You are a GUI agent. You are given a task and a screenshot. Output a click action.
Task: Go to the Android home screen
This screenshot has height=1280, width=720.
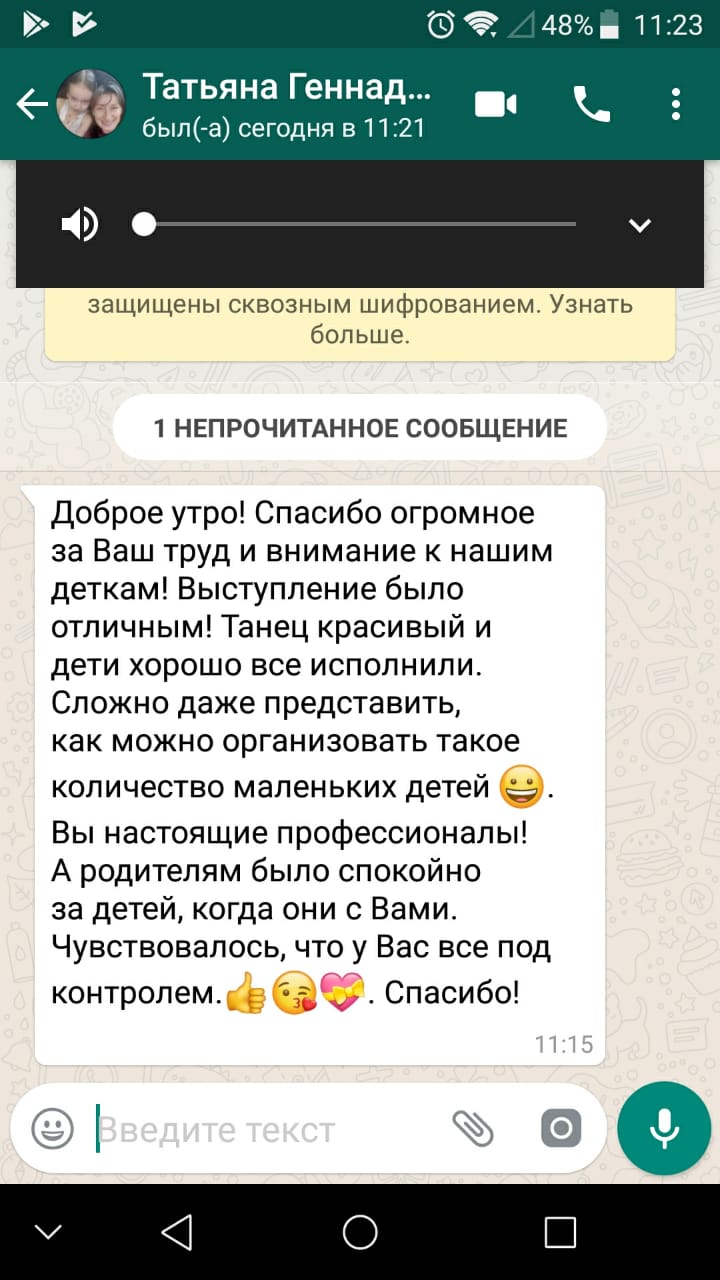[x=360, y=1232]
